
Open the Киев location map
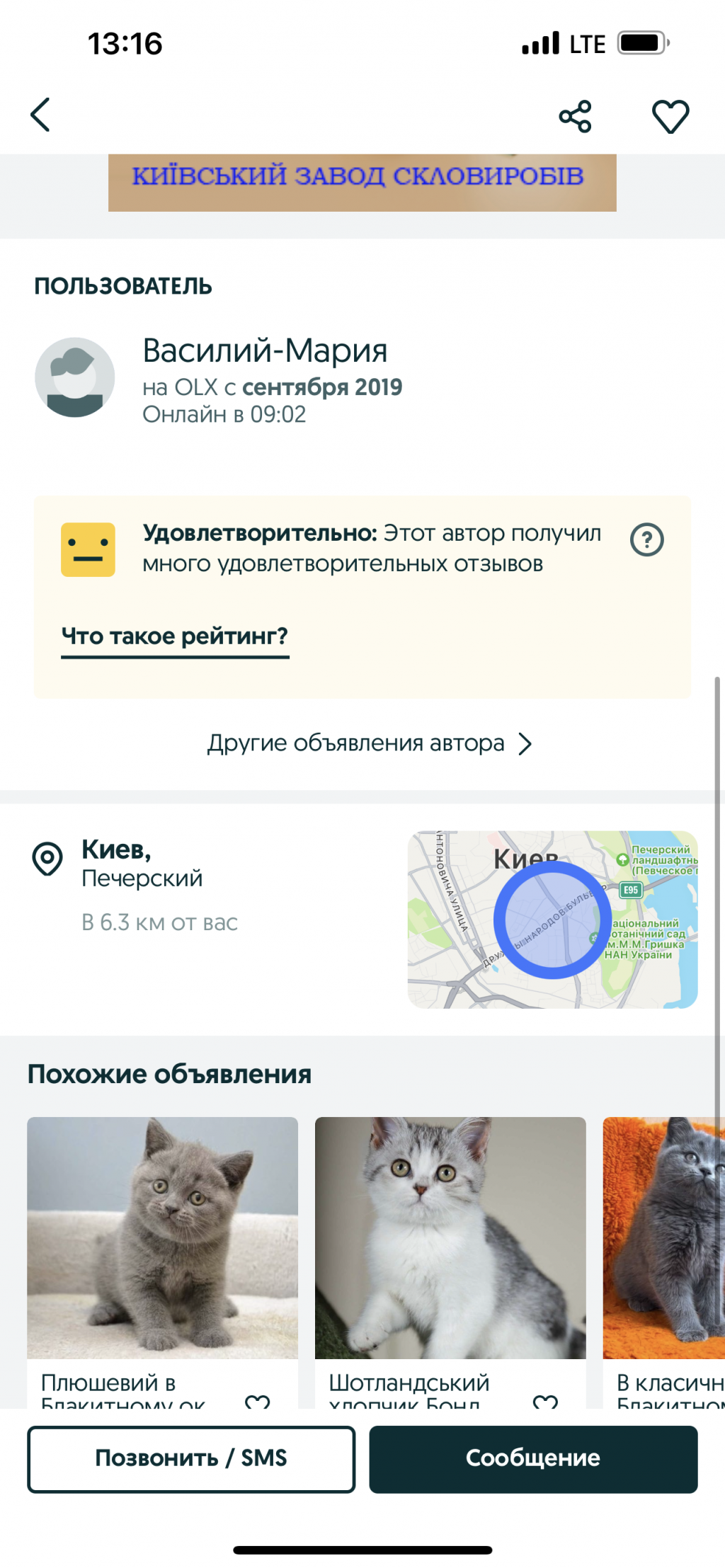[552, 919]
